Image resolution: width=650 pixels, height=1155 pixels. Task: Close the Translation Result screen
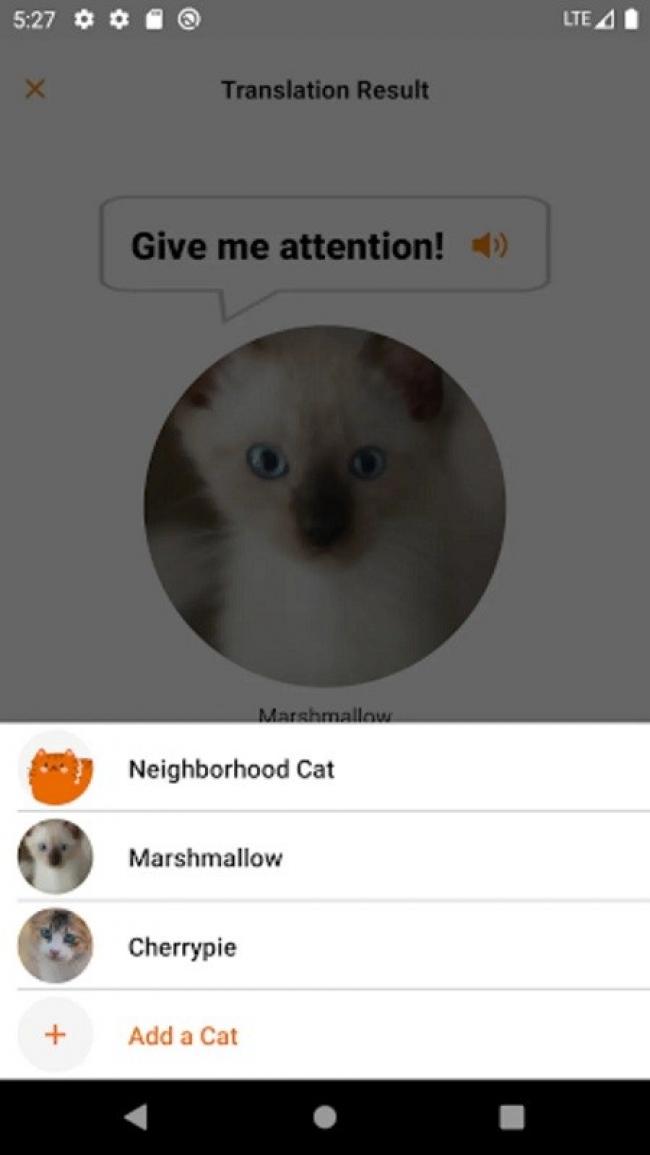coord(35,89)
